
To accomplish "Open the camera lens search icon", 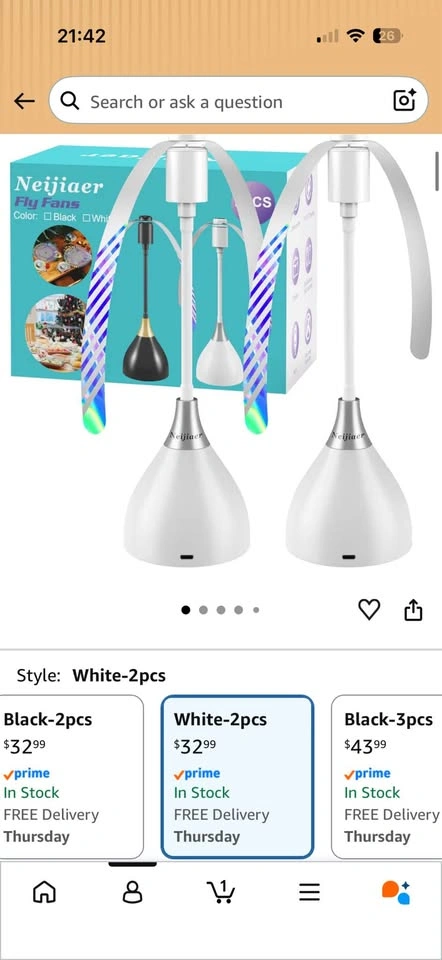I will pyautogui.click(x=405, y=100).
